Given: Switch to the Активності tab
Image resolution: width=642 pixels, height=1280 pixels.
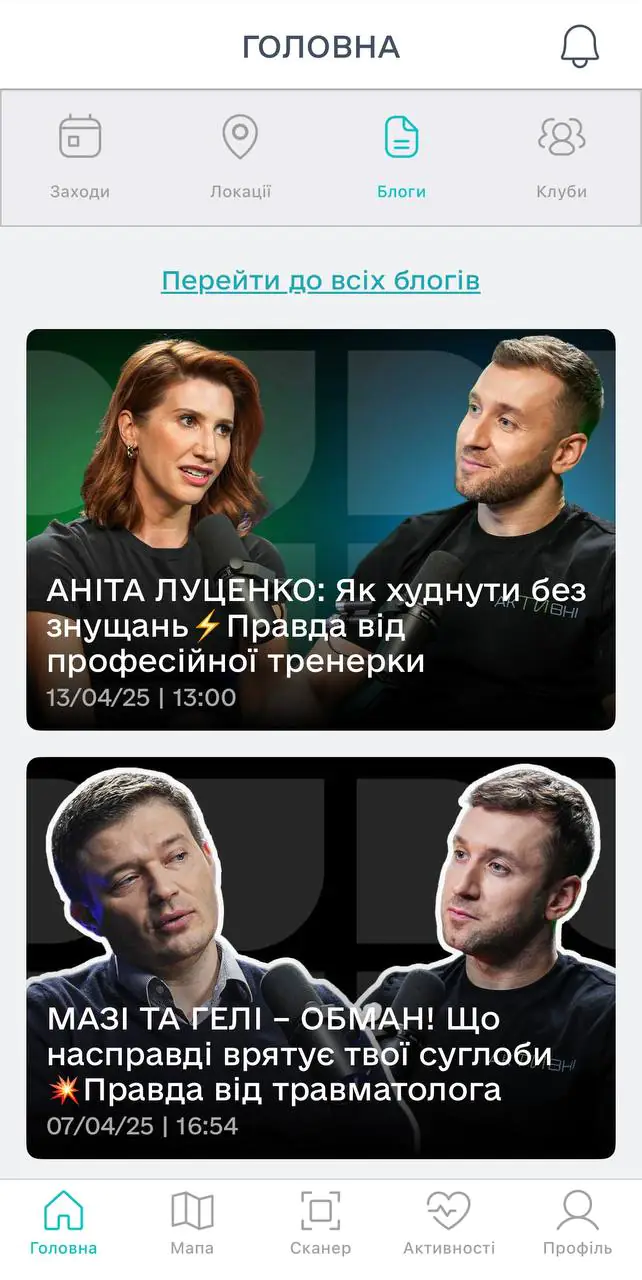Looking at the screenshot, I should click(x=448, y=1222).
